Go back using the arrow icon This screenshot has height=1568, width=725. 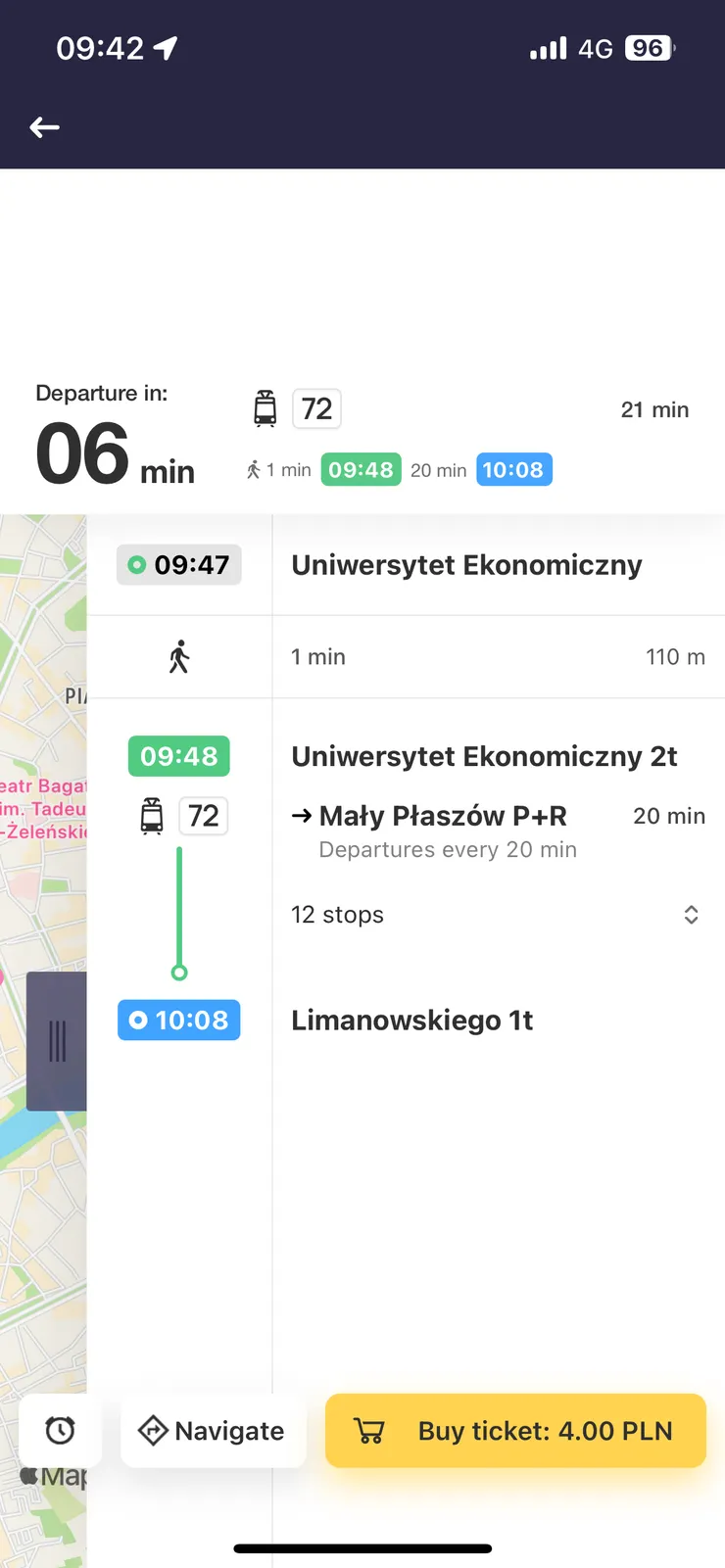[44, 127]
